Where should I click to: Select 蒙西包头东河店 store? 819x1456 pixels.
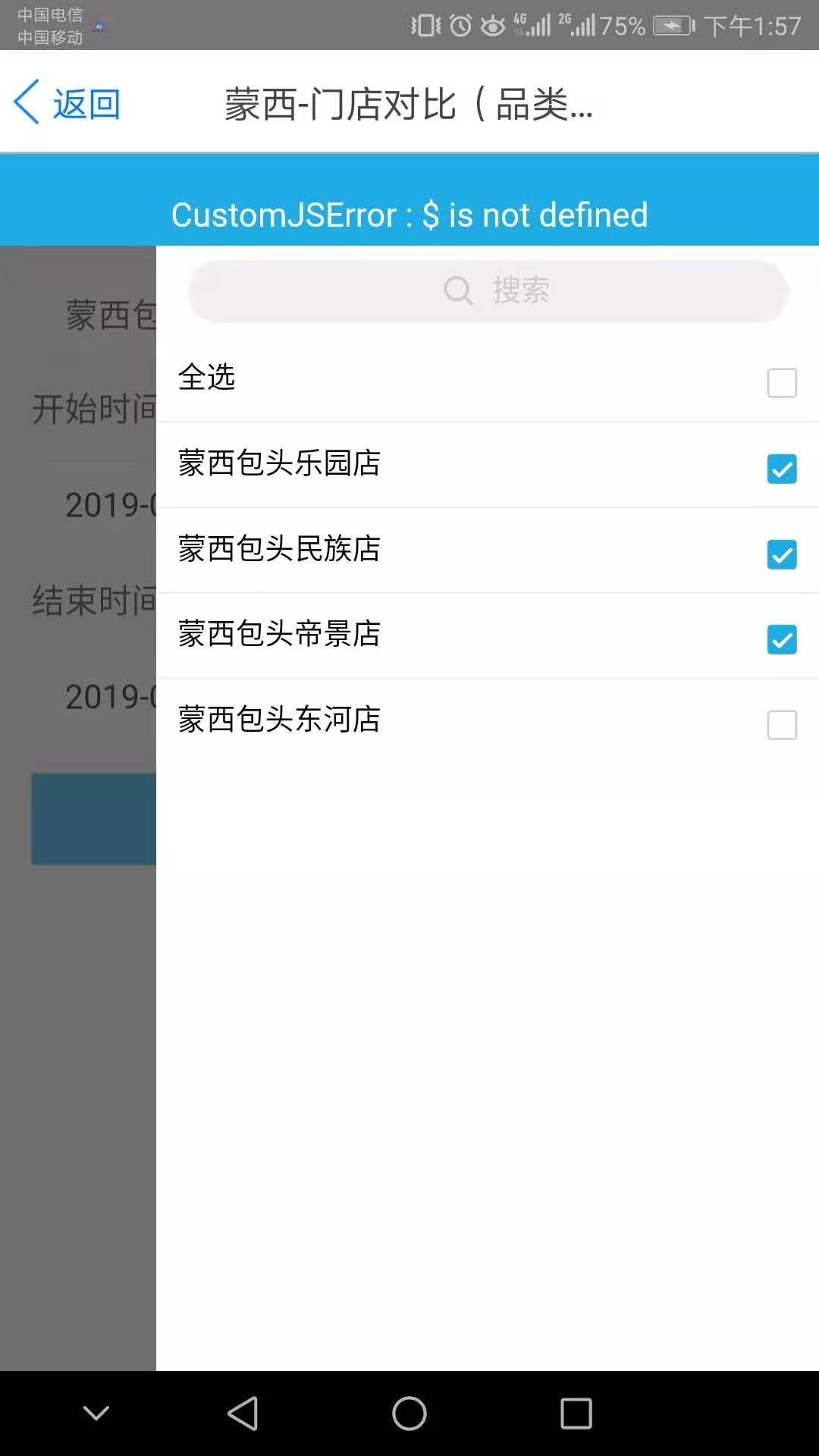[x=782, y=725]
